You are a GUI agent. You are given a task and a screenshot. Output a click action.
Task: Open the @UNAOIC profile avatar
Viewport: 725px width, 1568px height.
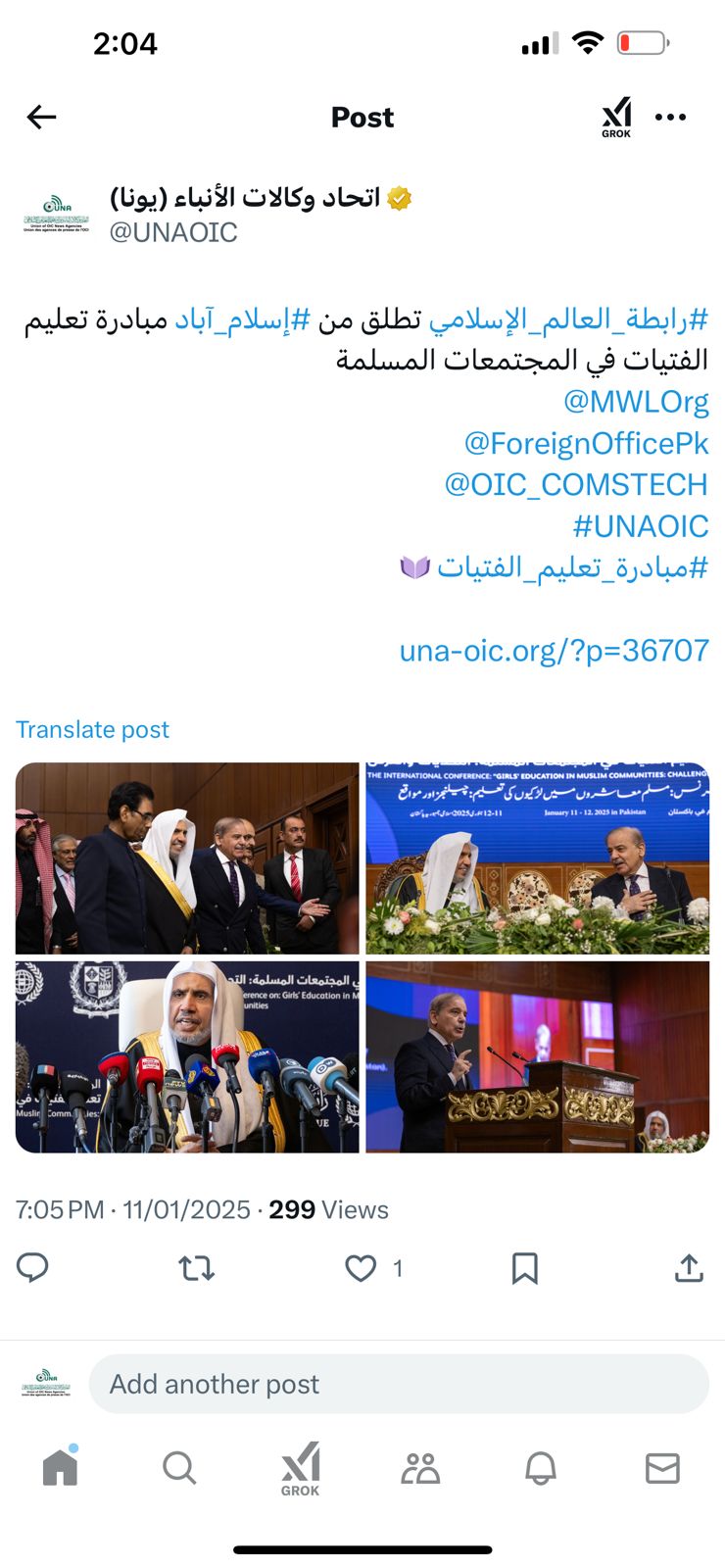point(56,214)
